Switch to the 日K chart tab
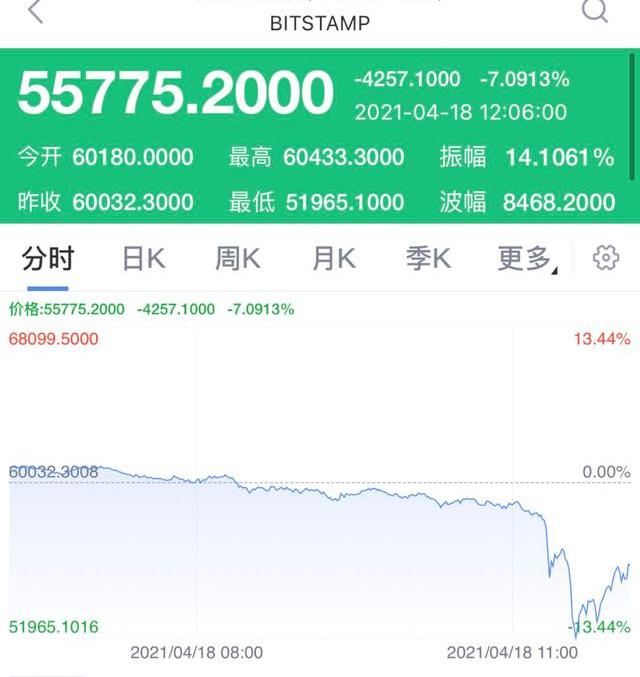Image resolution: width=640 pixels, height=677 pixels. pos(143,259)
